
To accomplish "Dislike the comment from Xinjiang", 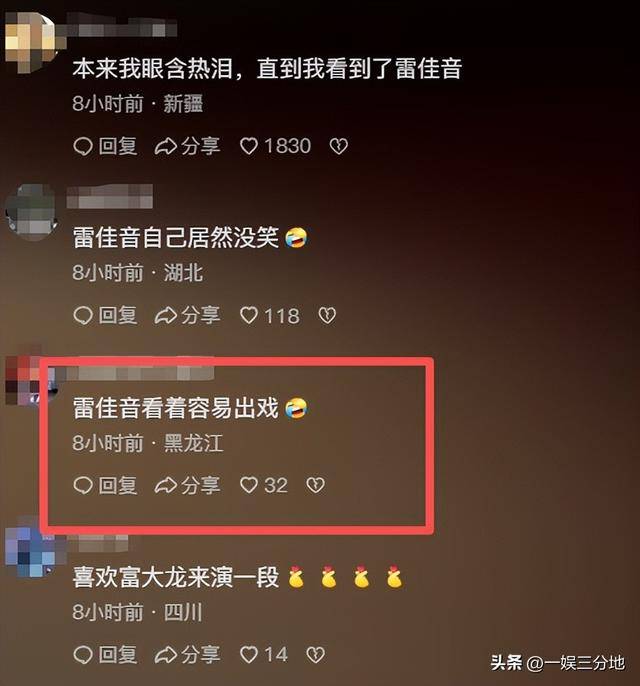I will (x=339, y=146).
